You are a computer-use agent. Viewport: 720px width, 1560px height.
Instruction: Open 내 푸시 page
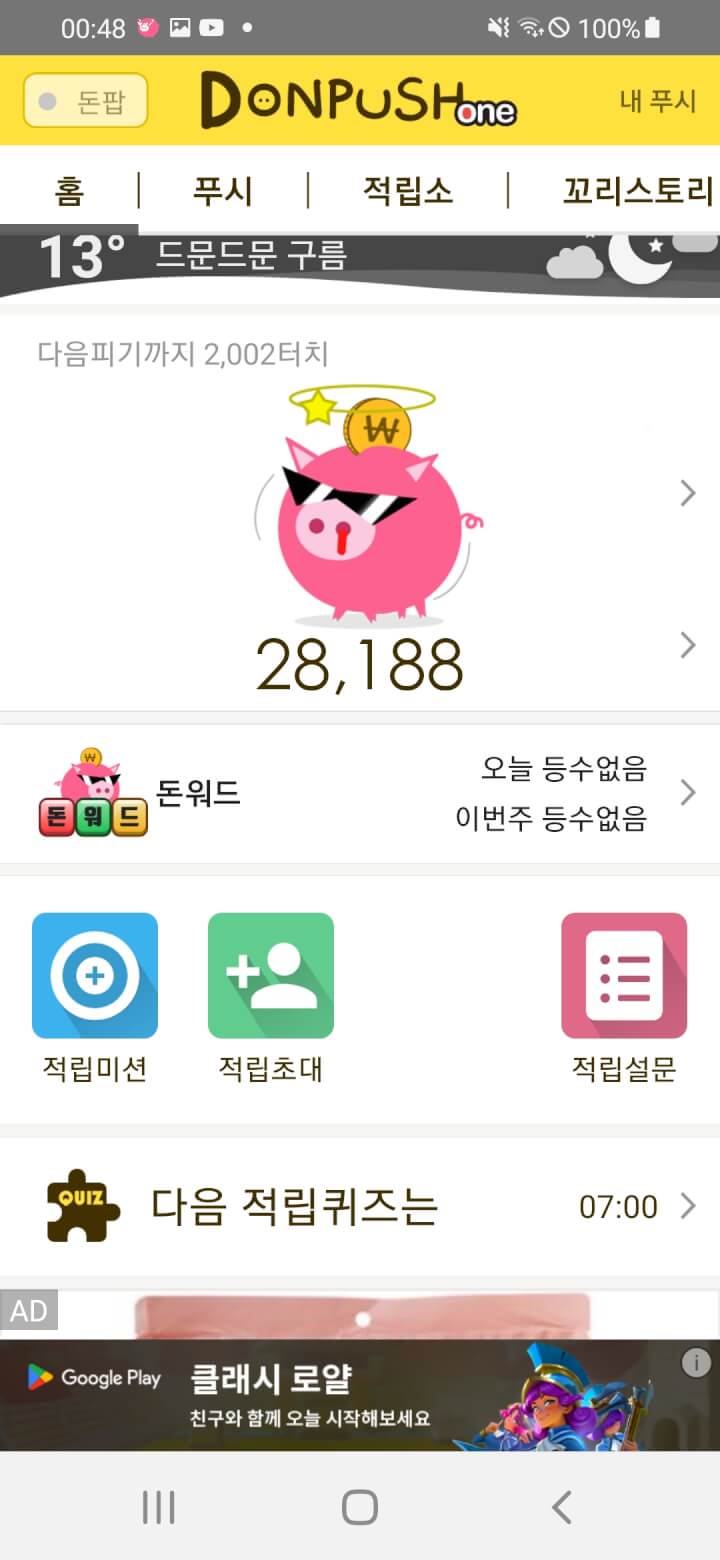(657, 101)
